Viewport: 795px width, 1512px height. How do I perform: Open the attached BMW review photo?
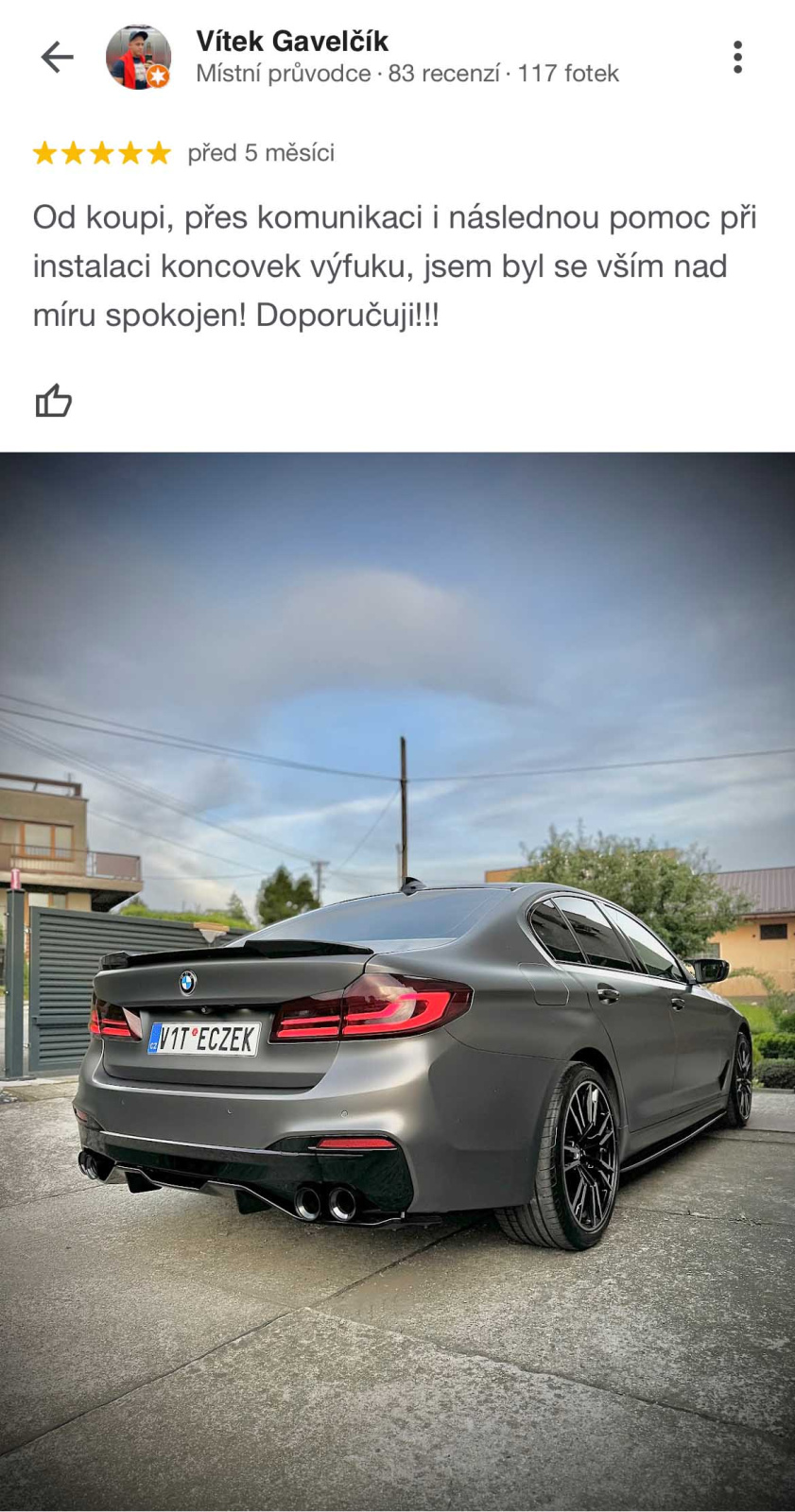tap(397, 981)
